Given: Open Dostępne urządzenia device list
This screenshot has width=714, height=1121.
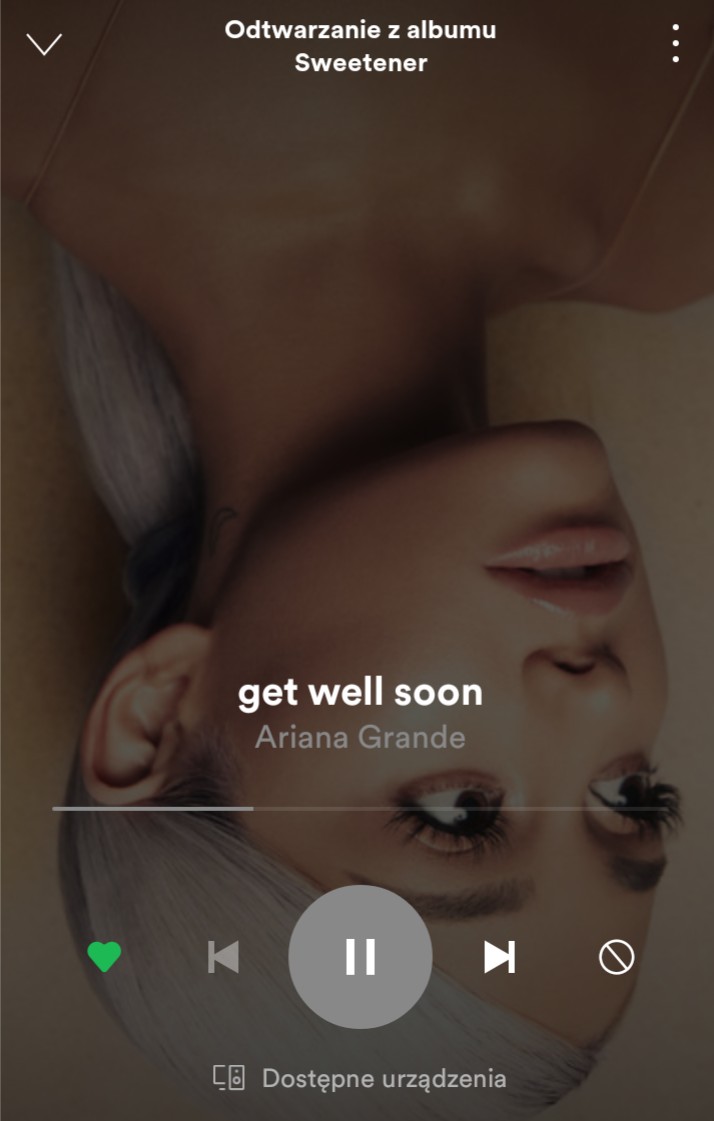Looking at the screenshot, I should tap(360, 1079).
